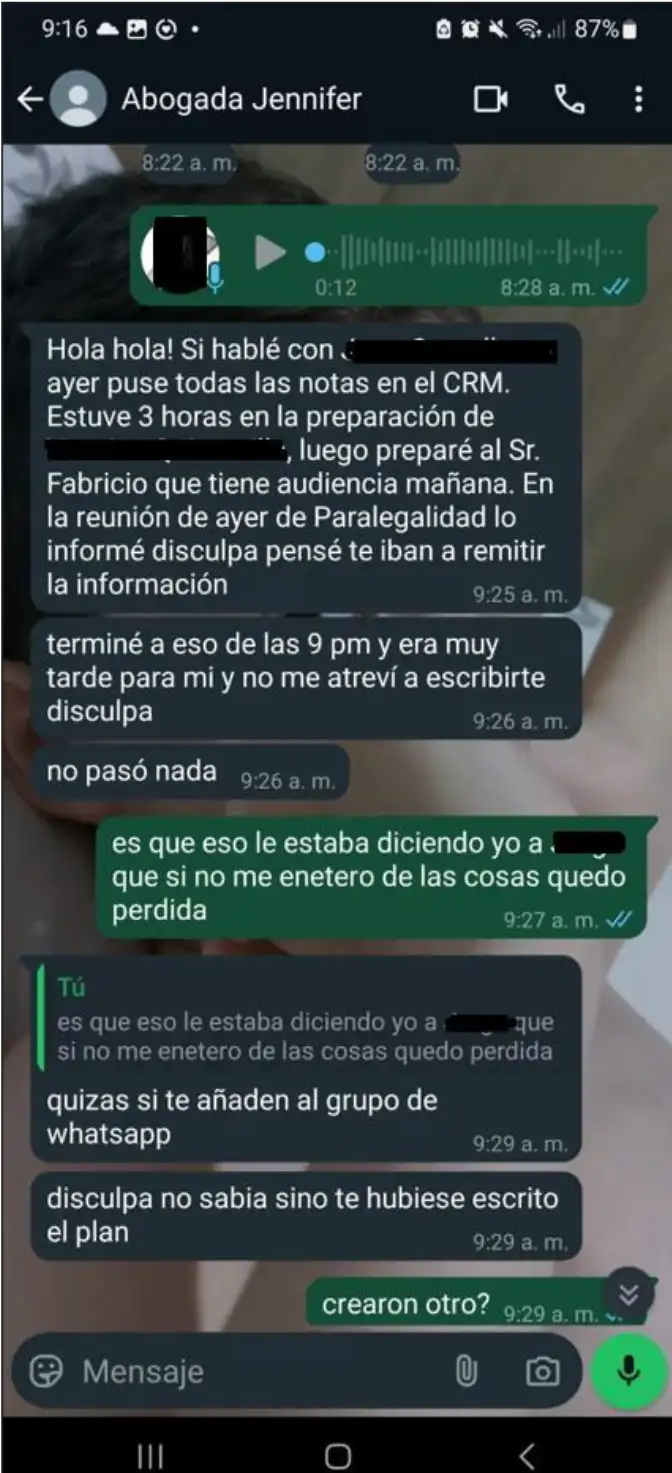The width and height of the screenshot is (672, 1473).
Task: Go back from Abogada Jennifer's chat
Action: pos(30,99)
